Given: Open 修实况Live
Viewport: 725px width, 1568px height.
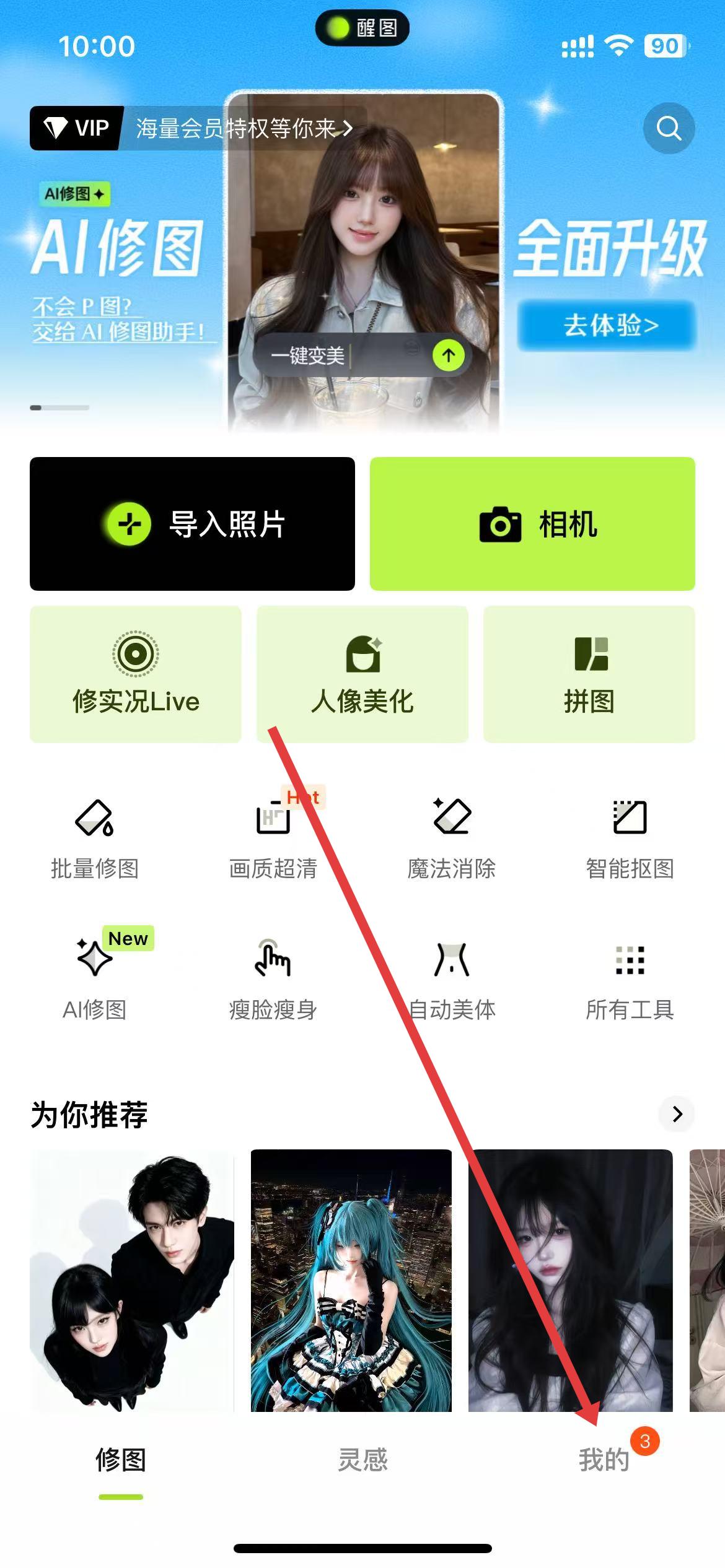Looking at the screenshot, I should point(136,674).
